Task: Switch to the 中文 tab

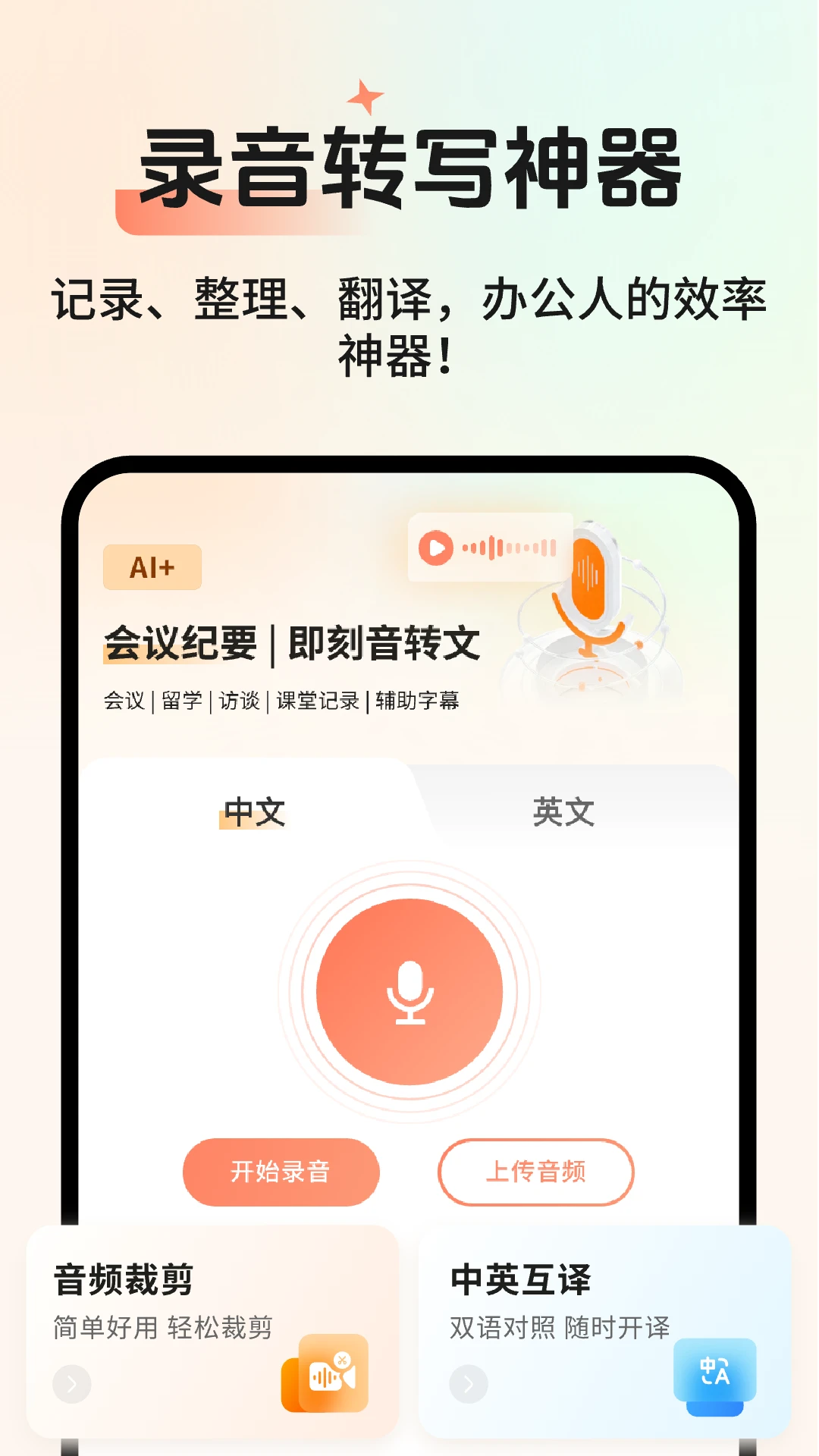Action: pyautogui.click(x=253, y=813)
